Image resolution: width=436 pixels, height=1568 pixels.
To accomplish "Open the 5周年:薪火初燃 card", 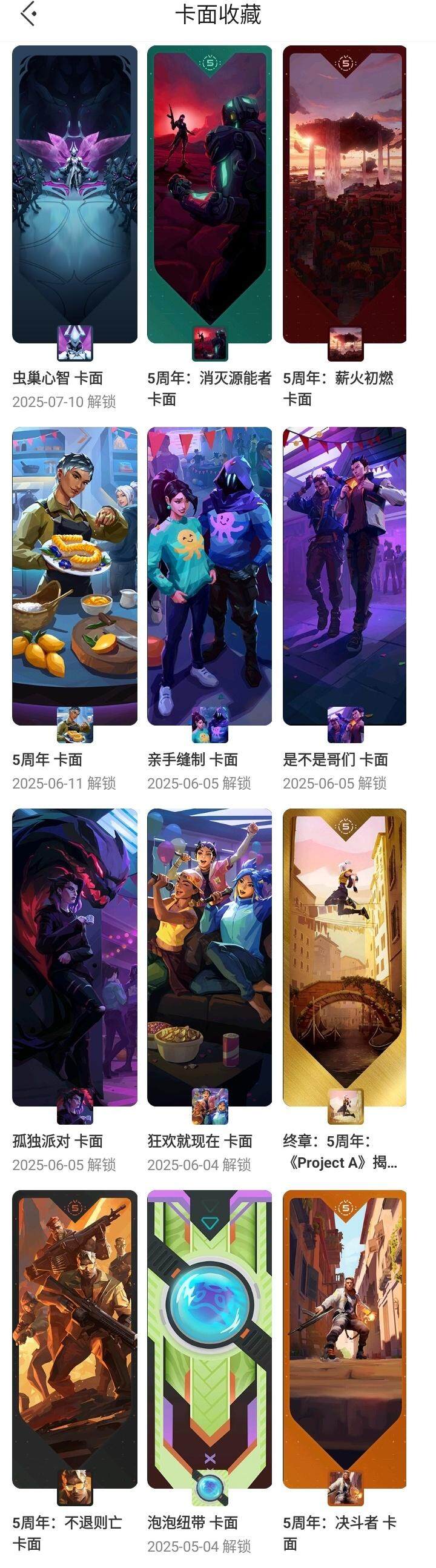I will coord(345,195).
